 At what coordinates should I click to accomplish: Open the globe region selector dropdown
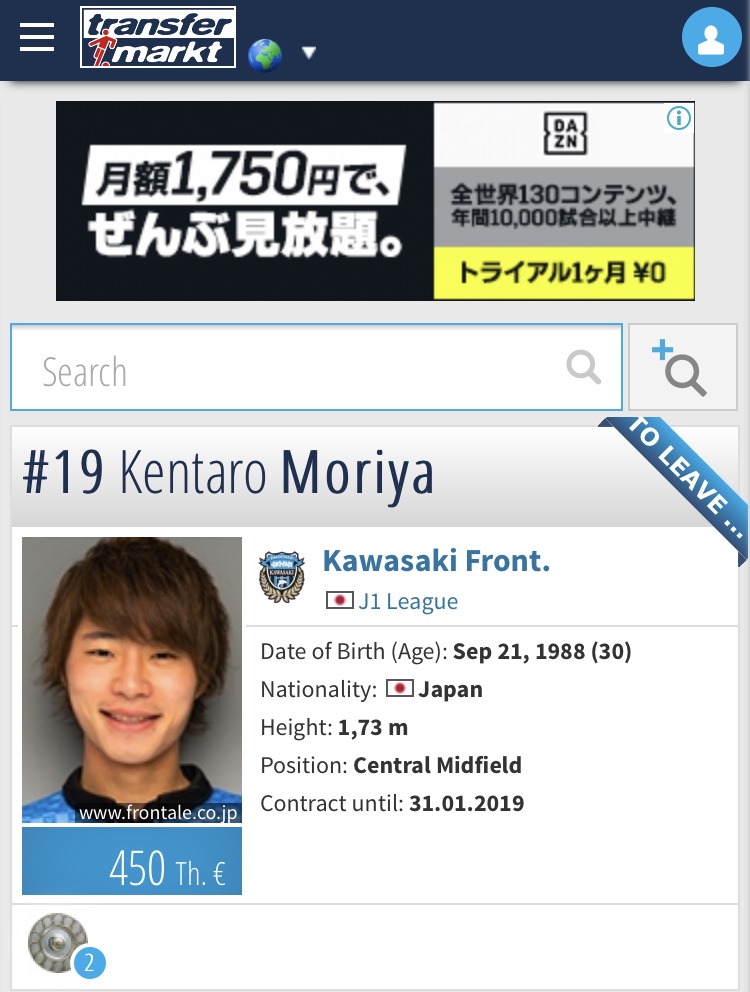click(282, 54)
